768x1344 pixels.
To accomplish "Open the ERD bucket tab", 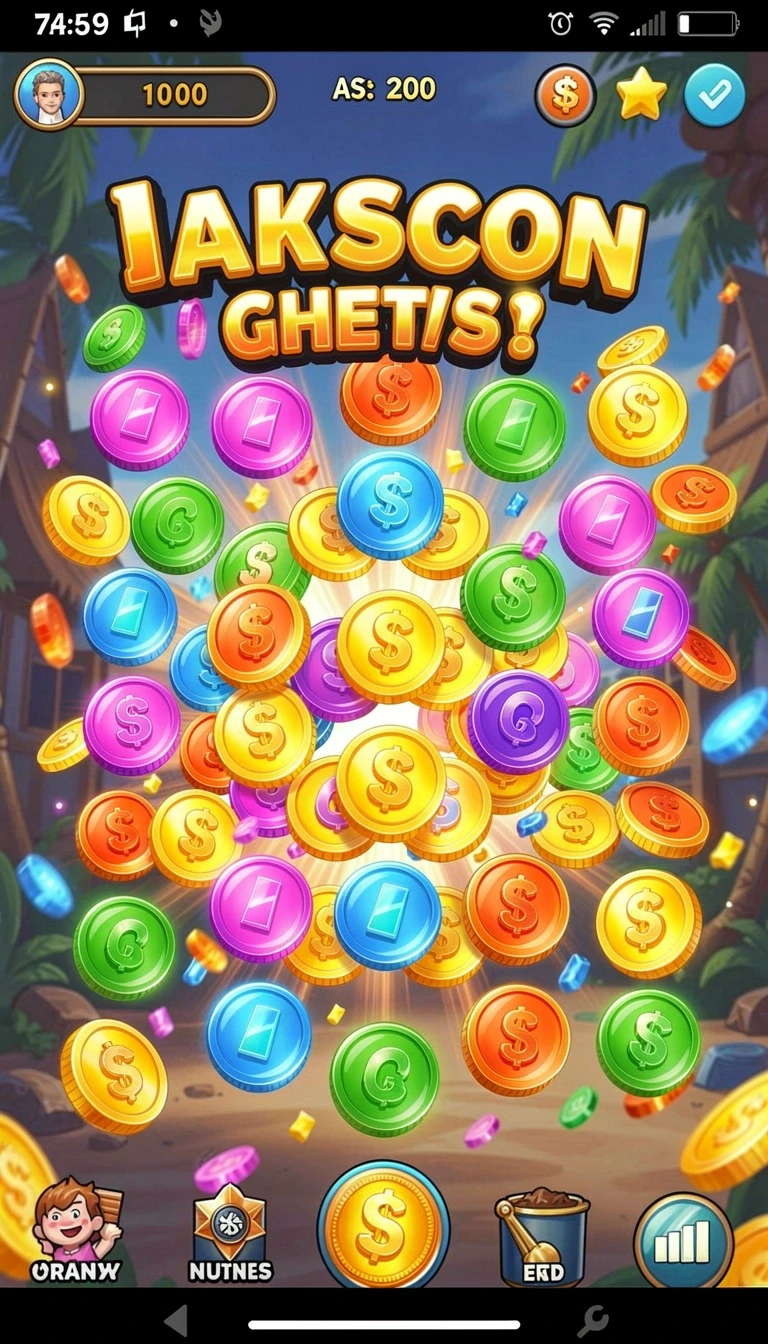I will point(542,1237).
